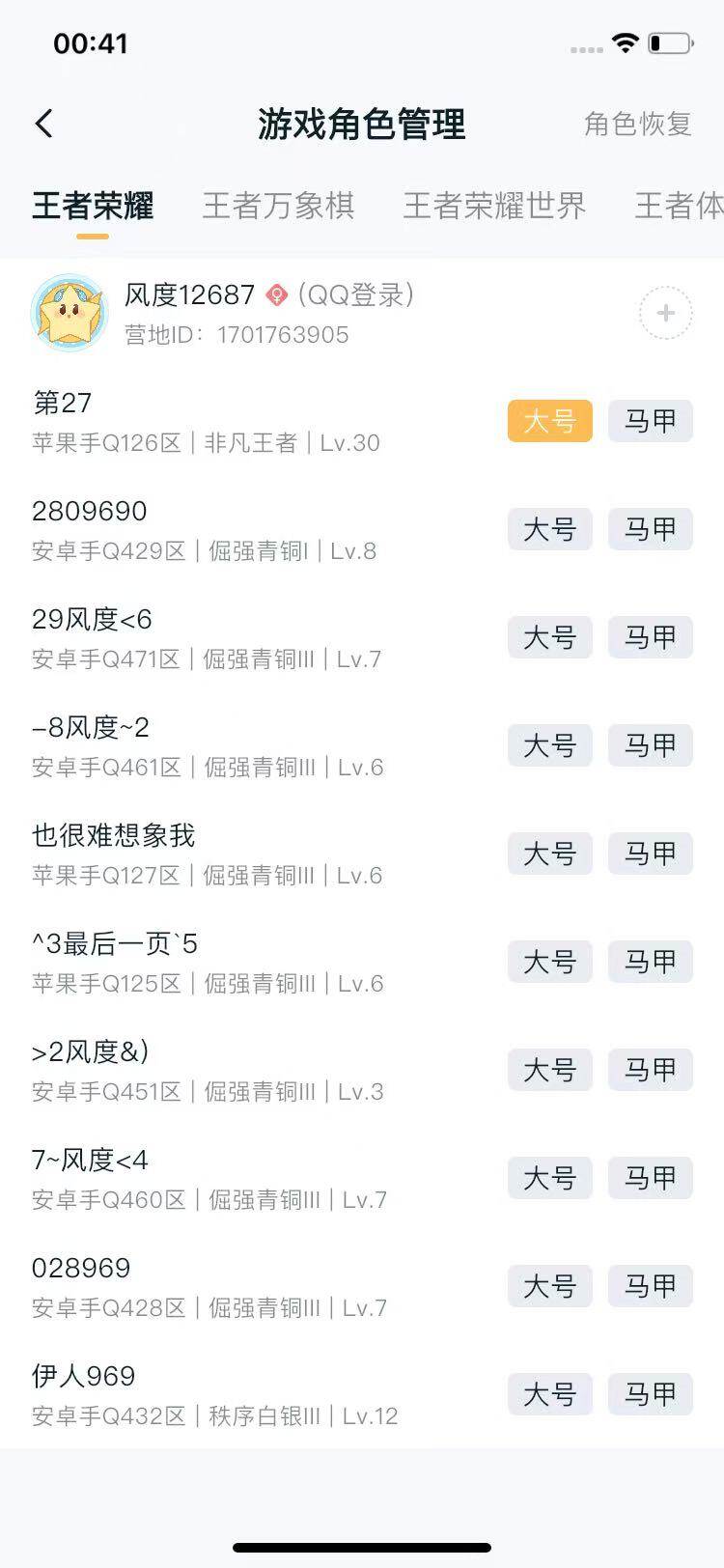Tap the 大号 button for 第27
The image size is (724, 1568).
[x=549, y=421]
